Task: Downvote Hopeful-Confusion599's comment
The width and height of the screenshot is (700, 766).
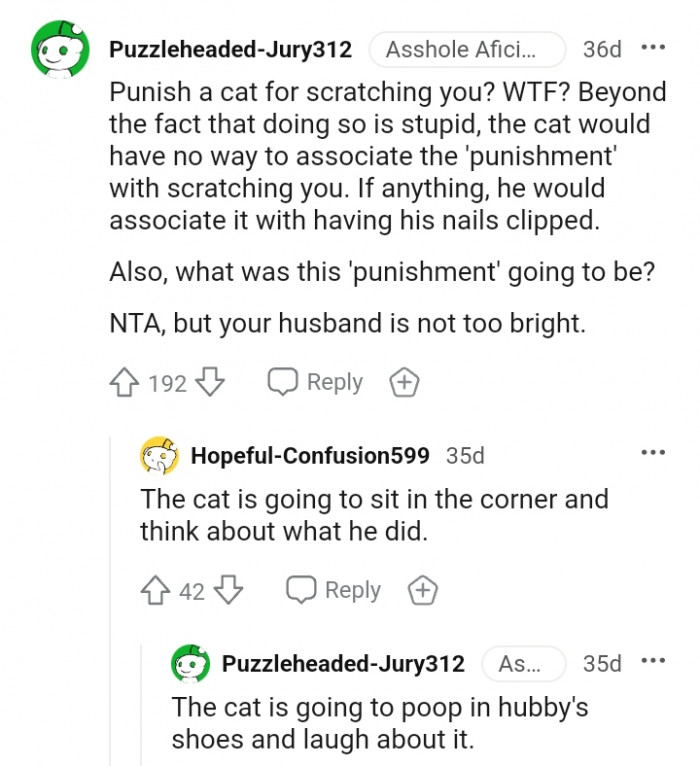Action: tap(229, 590)
